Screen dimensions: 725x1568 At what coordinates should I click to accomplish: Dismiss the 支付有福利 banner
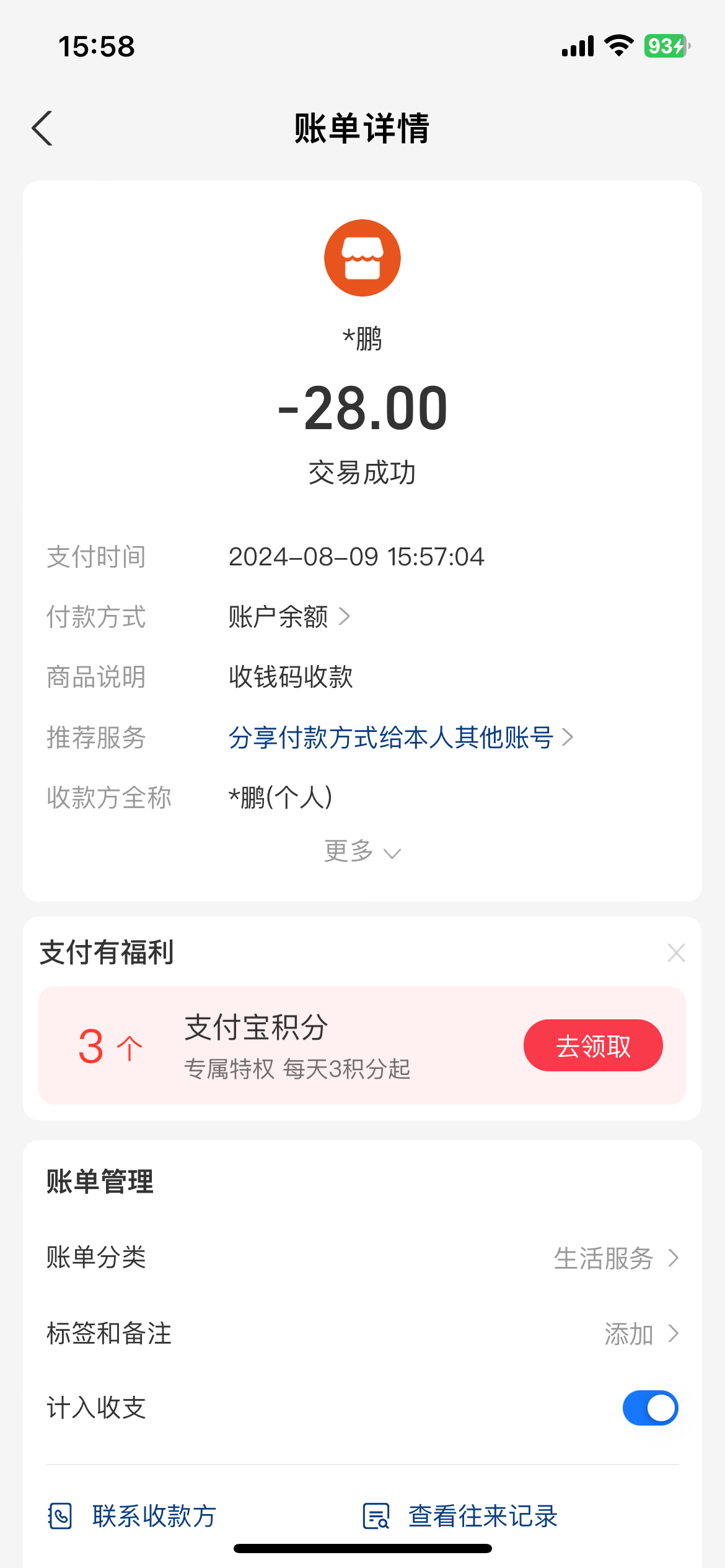[x=676, y=952]
